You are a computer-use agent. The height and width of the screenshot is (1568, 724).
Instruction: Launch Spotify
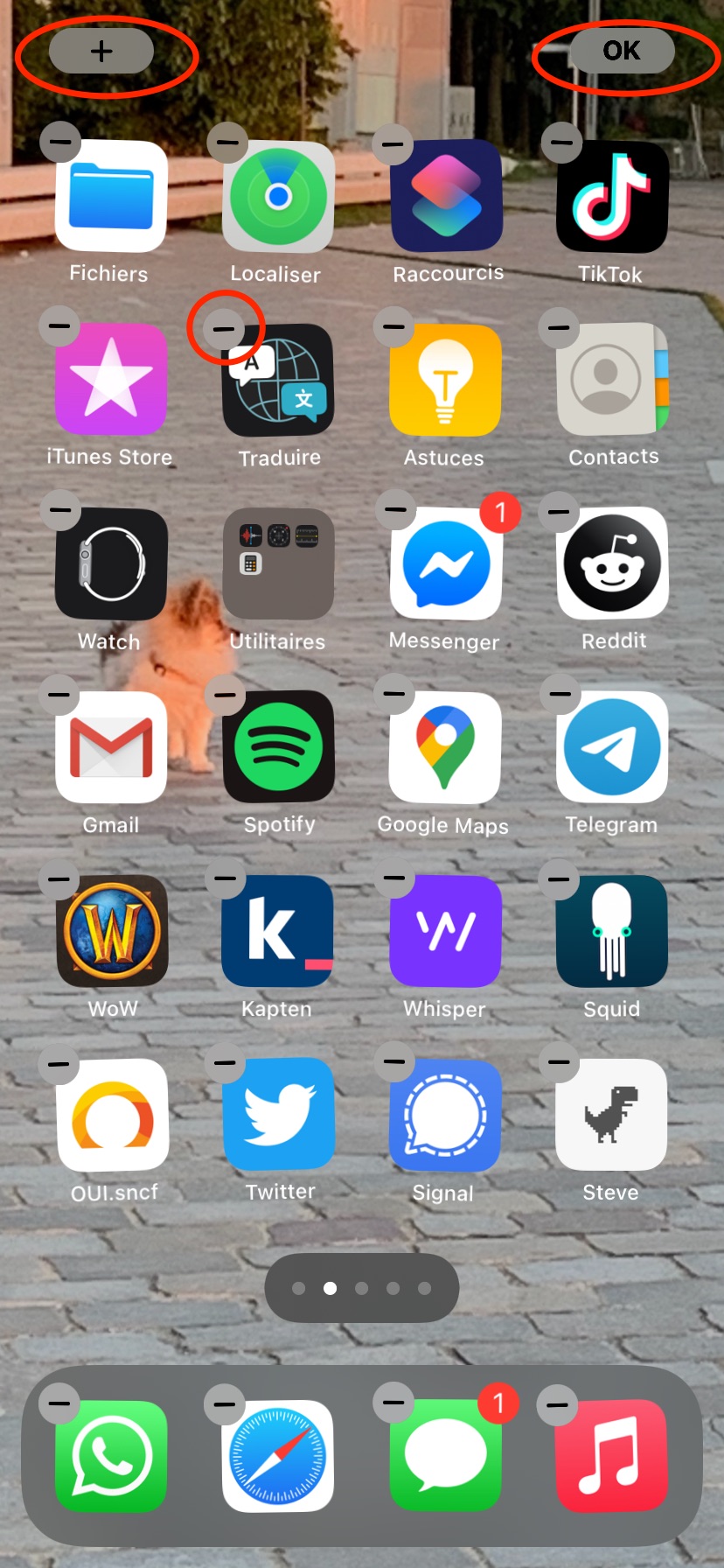pyautogui.click(x=278, y=747)
